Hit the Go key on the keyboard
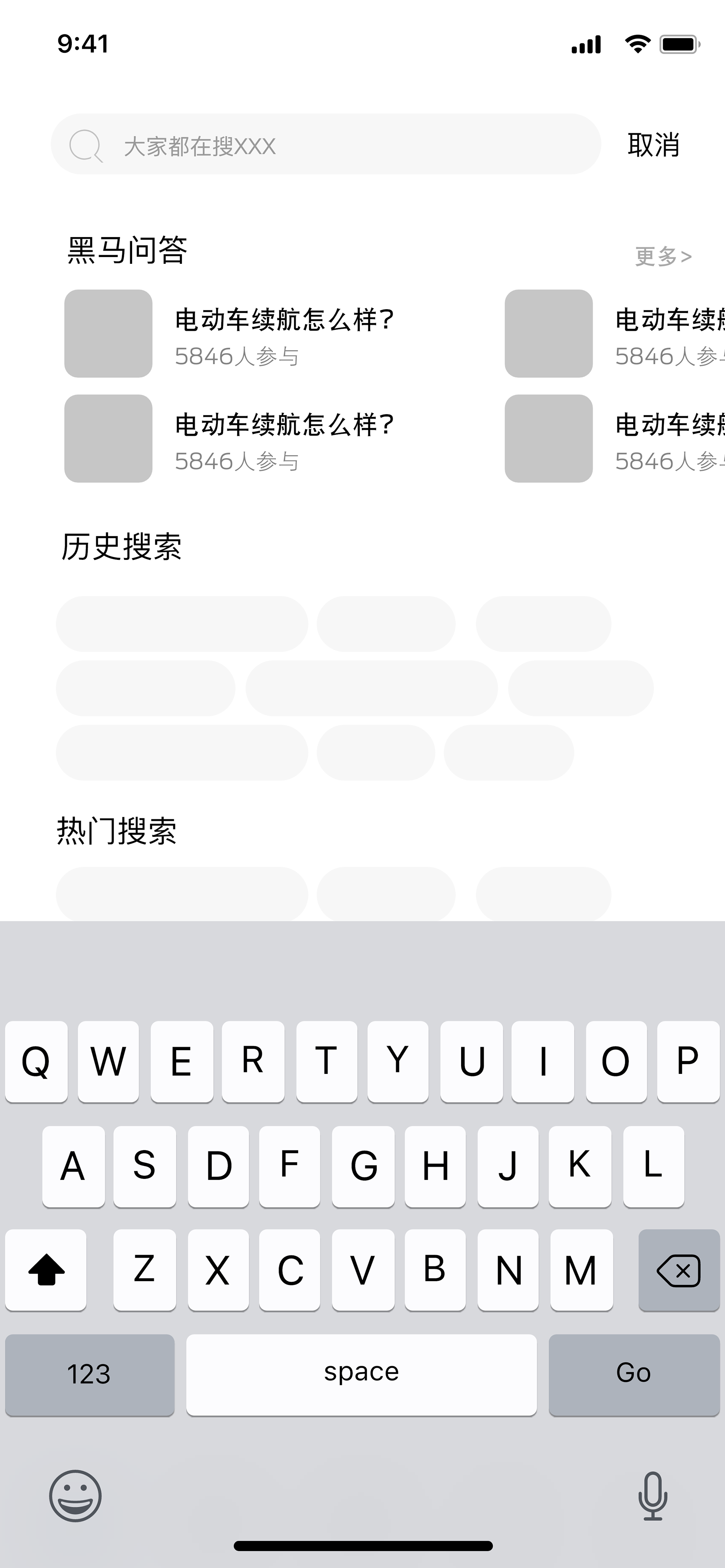 (634, 1374)
